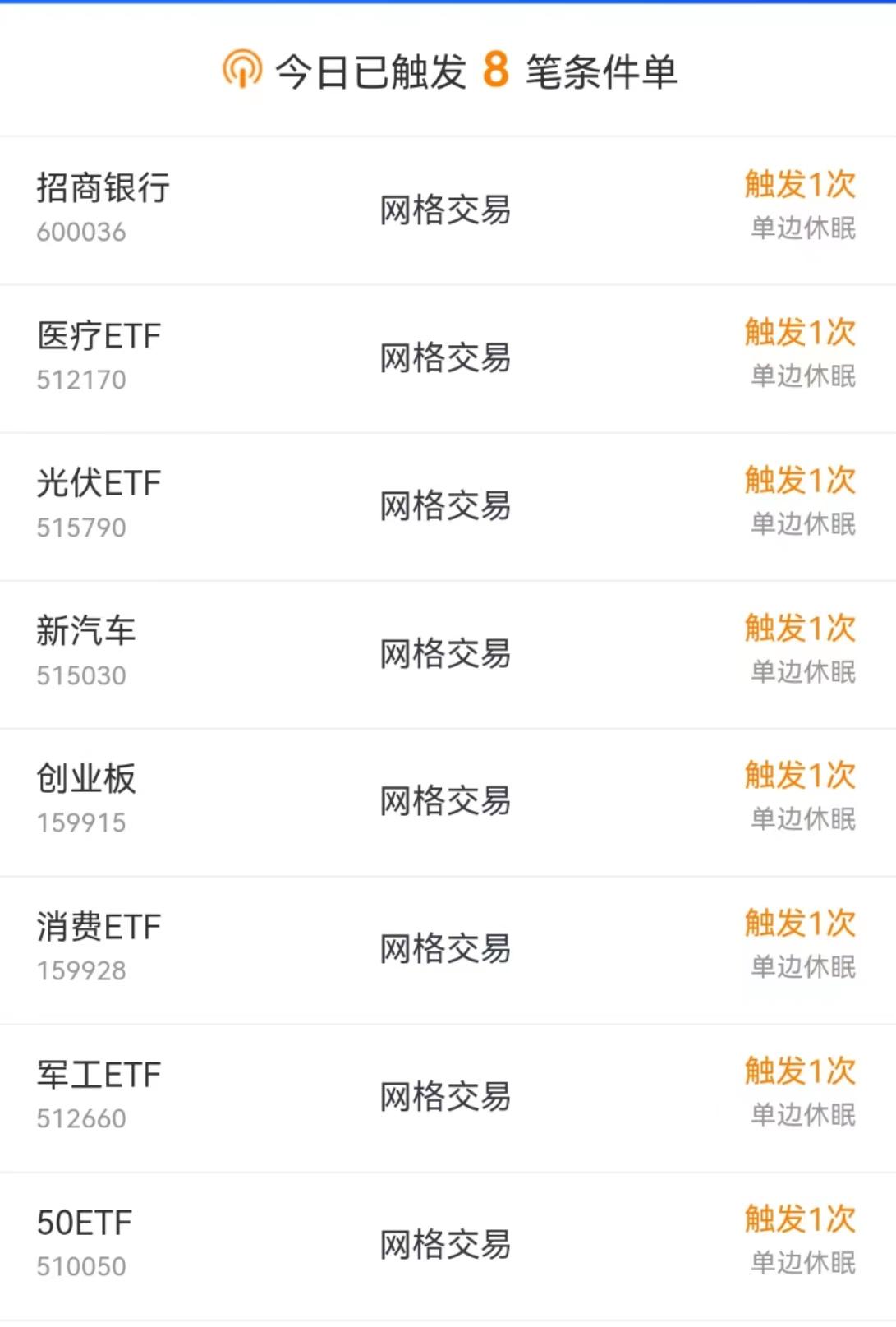Click the stock code 512170

82,380
